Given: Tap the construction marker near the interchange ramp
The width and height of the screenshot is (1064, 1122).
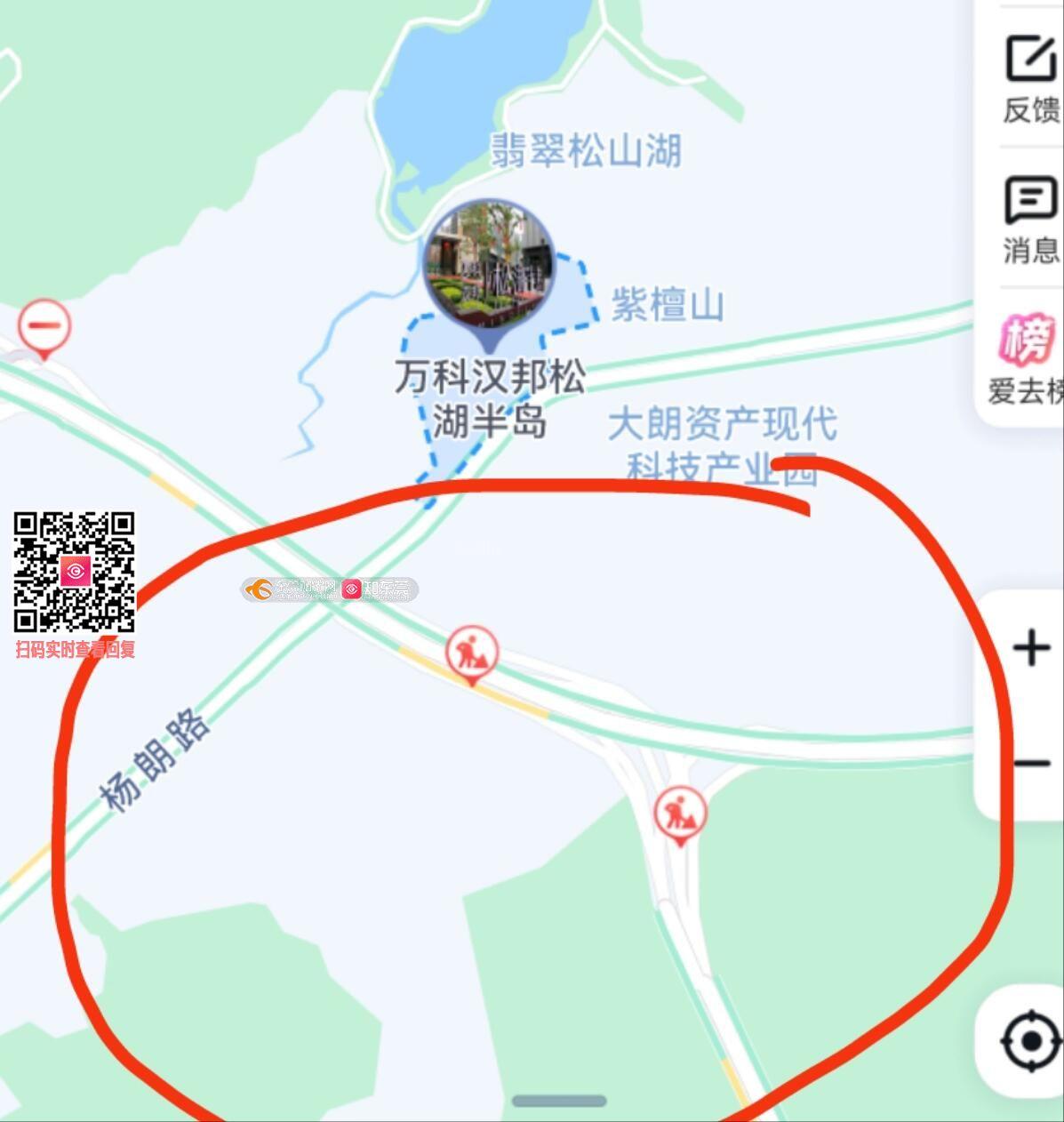Looking at the screenshot, I should (680, 813).
